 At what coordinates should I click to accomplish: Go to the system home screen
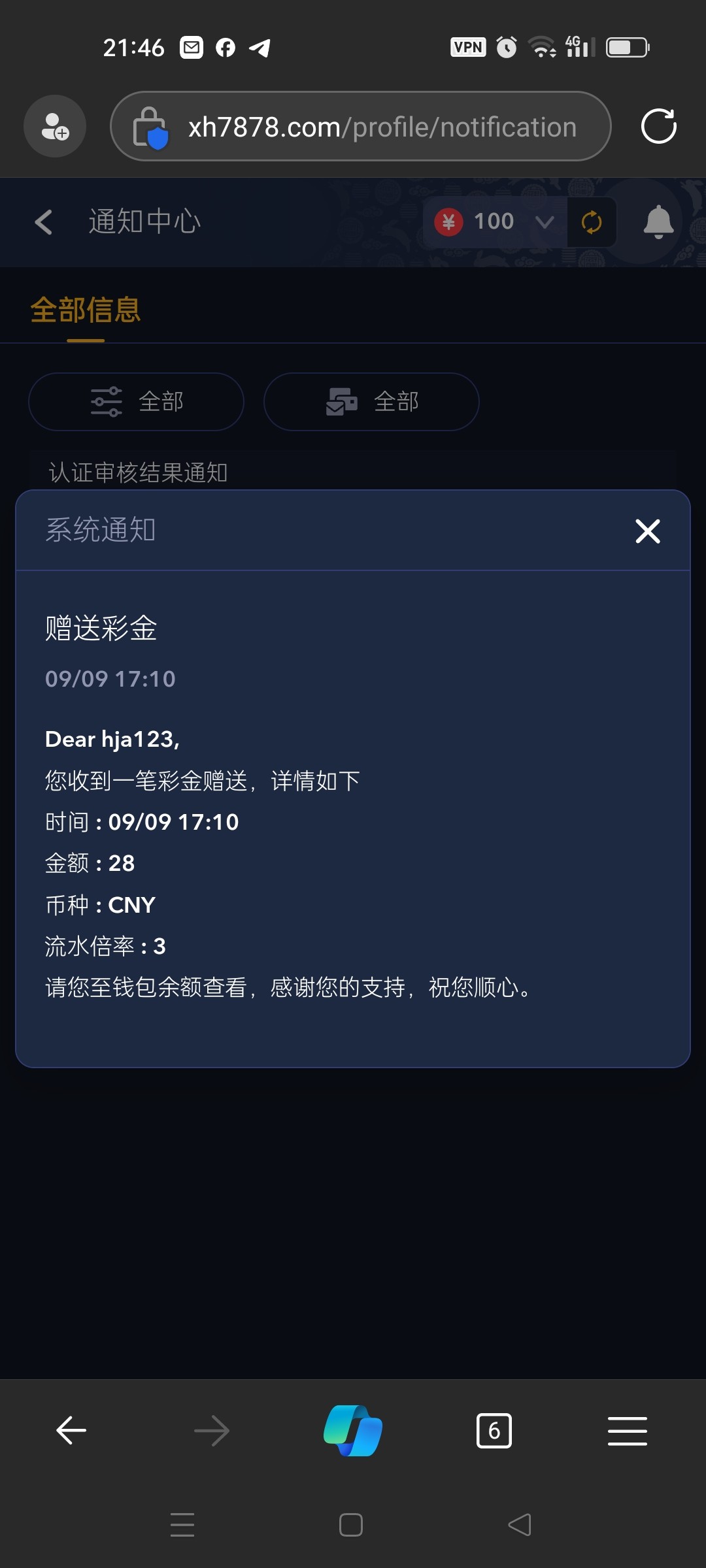click(x=351, y=1525)
